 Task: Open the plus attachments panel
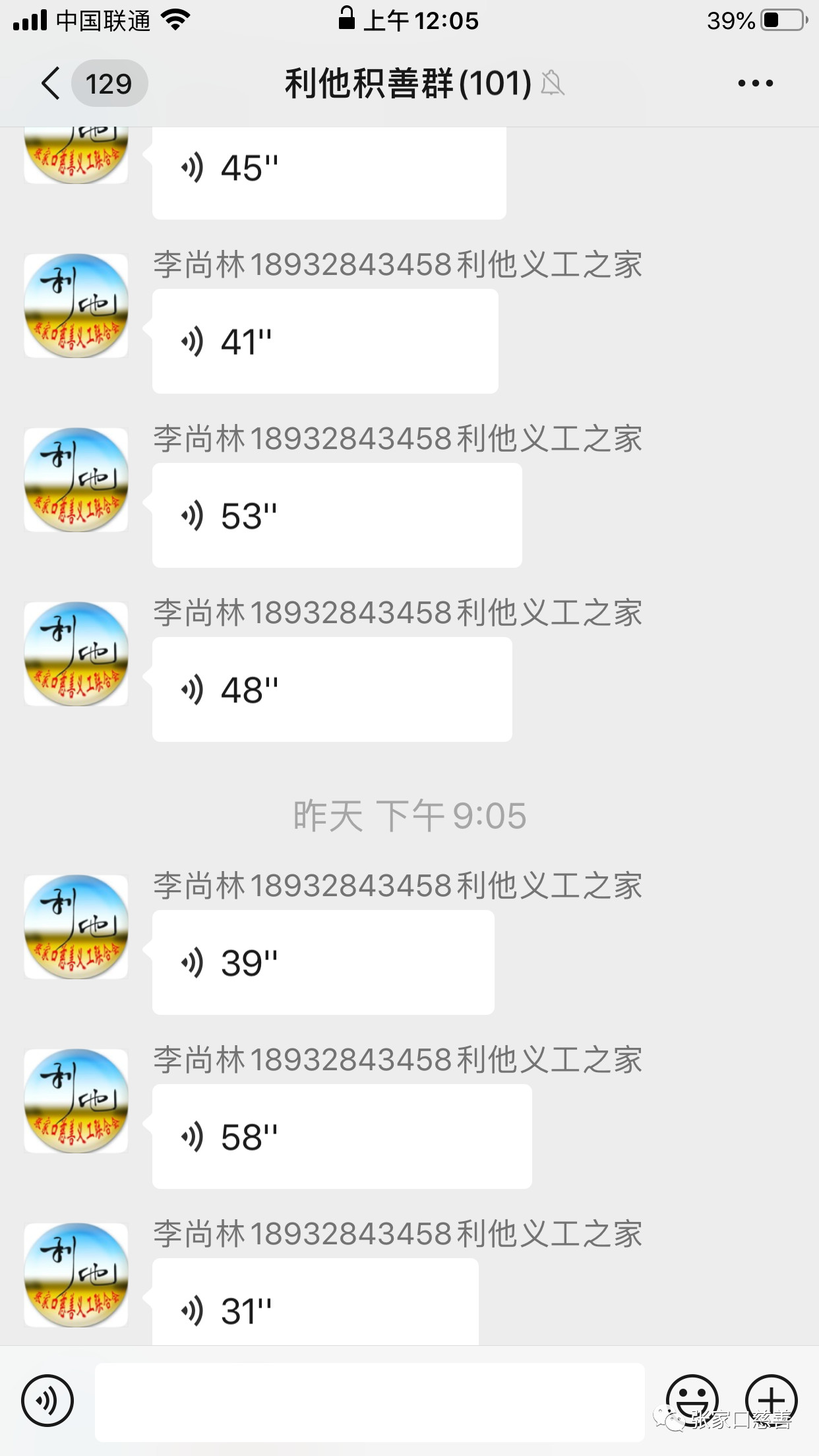point(771,1399)
